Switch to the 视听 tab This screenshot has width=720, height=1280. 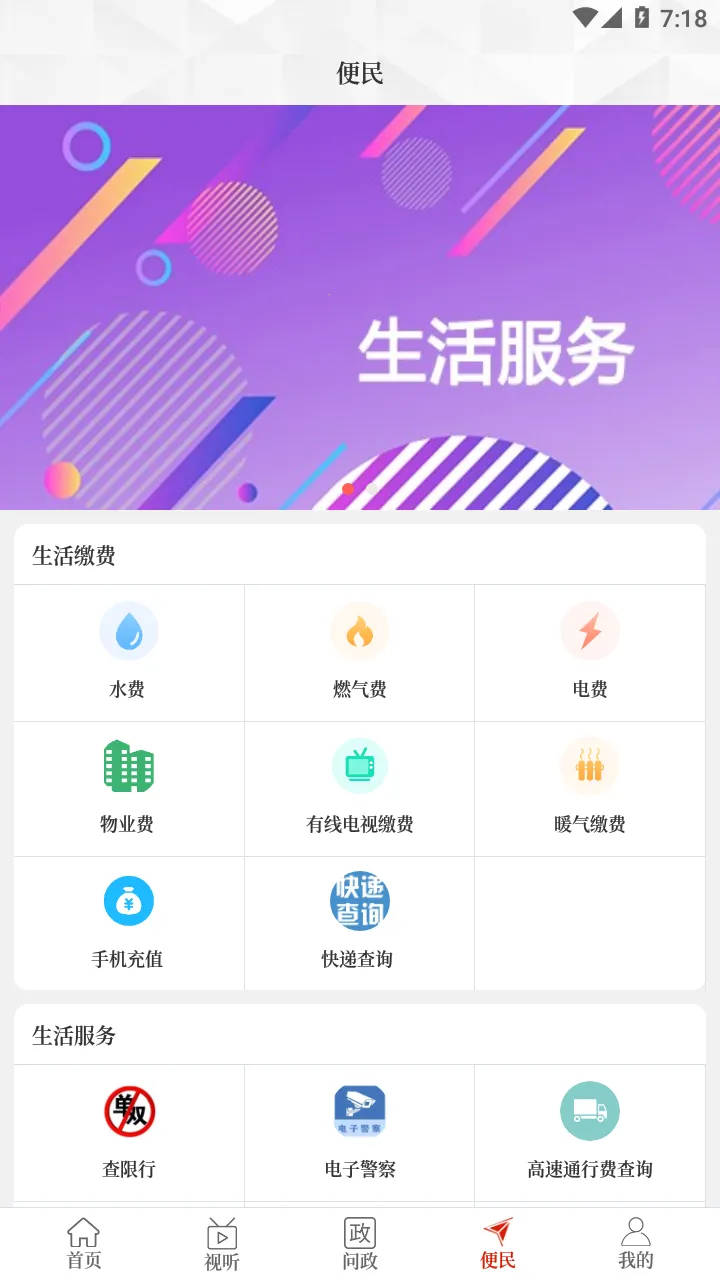(222, 1244)
